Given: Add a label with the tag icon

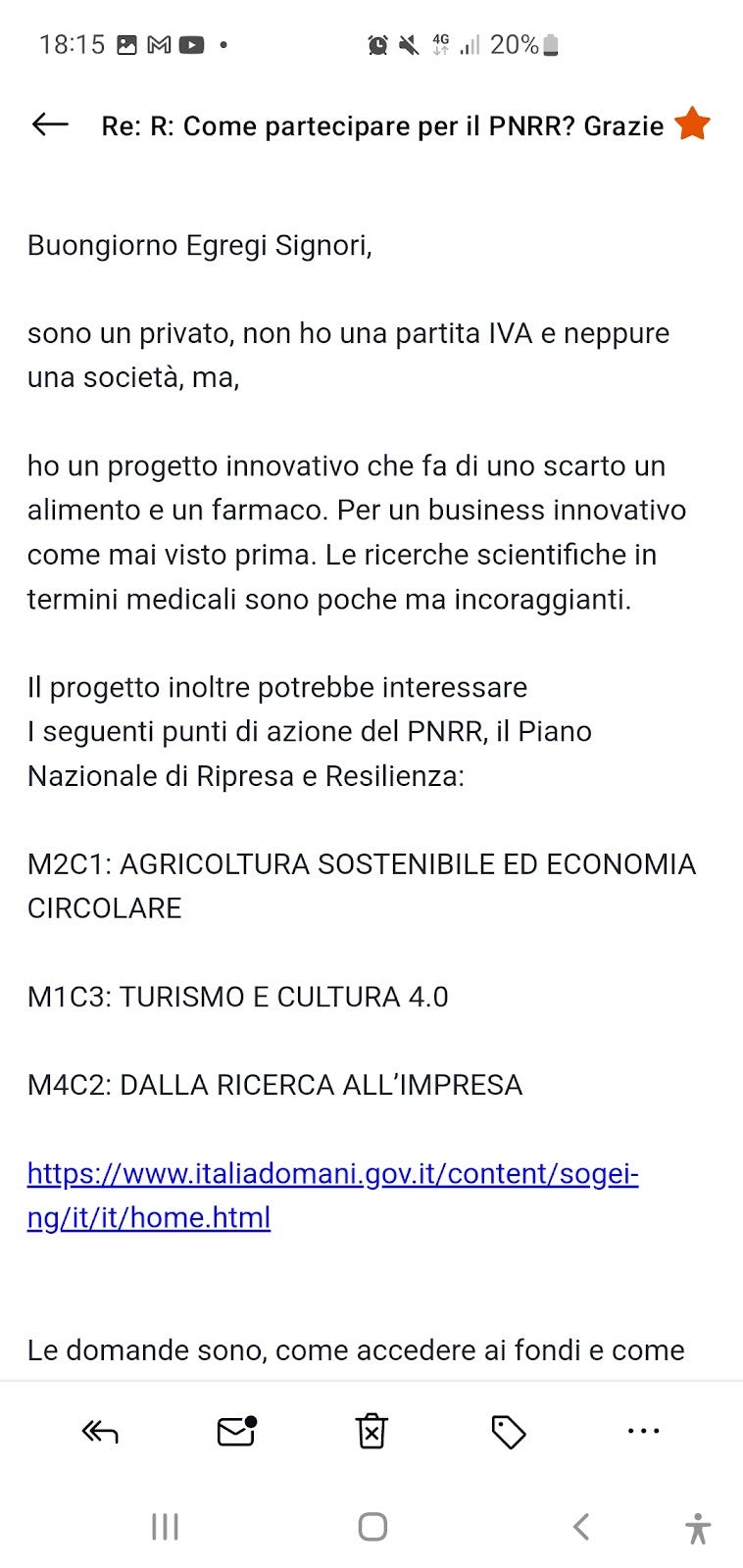Looking at the screenshot, I should (x=508, y=1432).
